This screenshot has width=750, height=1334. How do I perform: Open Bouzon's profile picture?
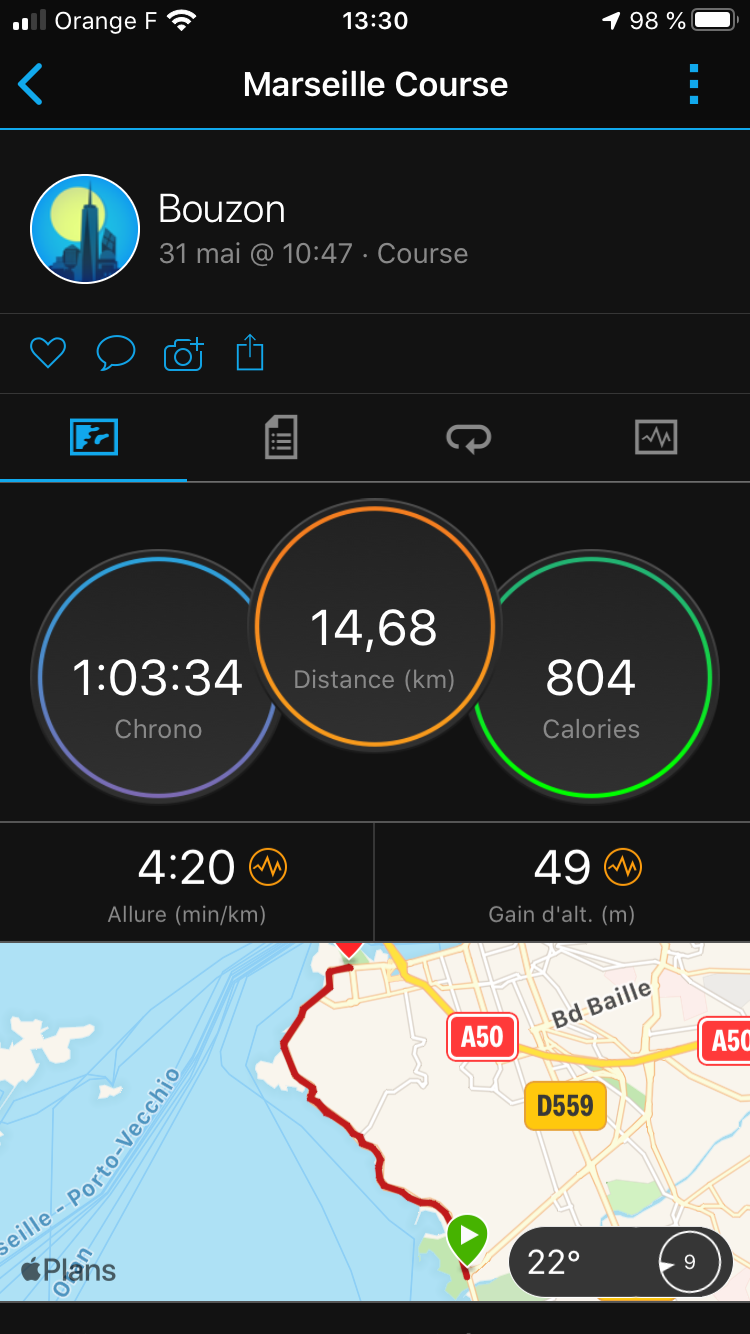pos(85,229)
